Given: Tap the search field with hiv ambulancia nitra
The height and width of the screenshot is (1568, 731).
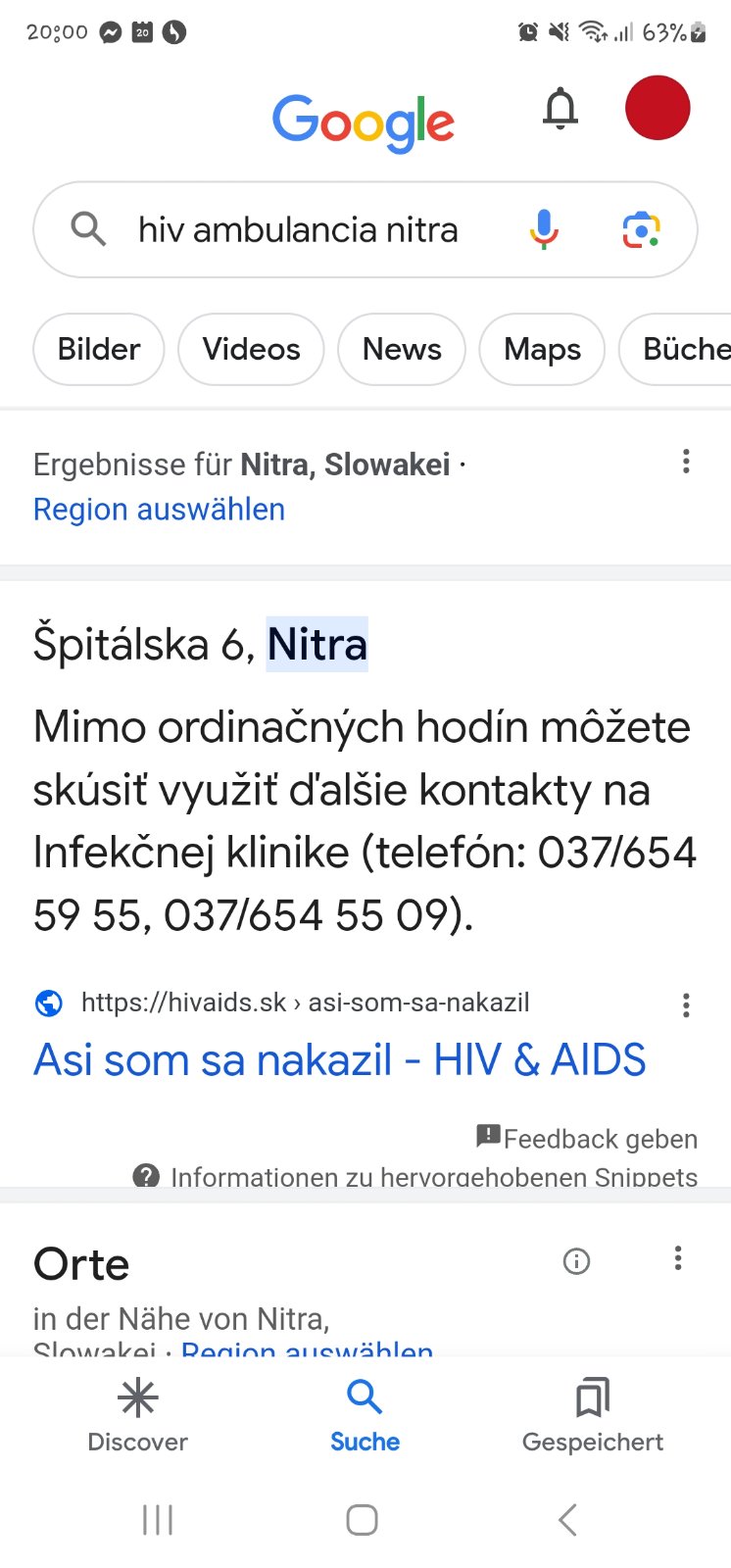Looking at the screenshot, I should point(298,230).
